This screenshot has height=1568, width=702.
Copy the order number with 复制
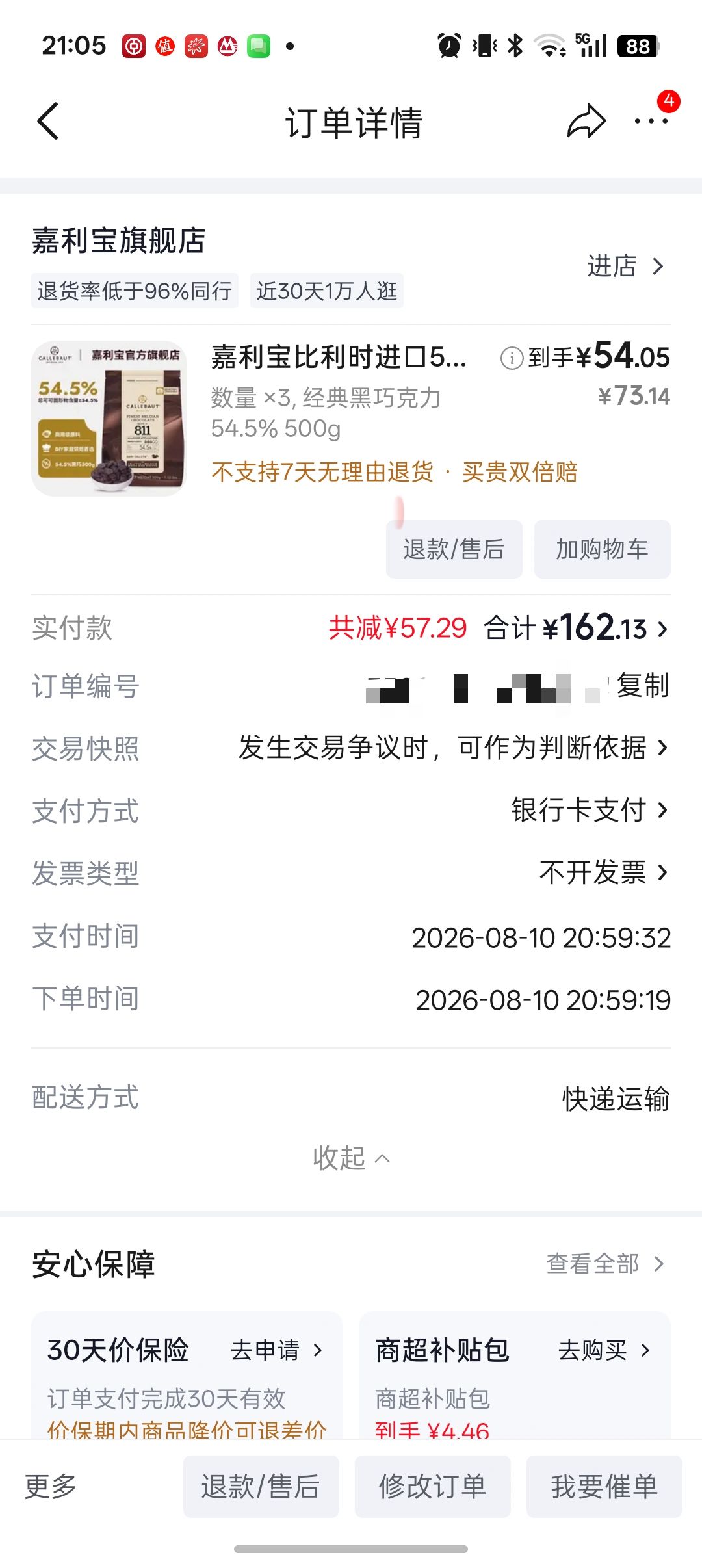coord(642,686)
